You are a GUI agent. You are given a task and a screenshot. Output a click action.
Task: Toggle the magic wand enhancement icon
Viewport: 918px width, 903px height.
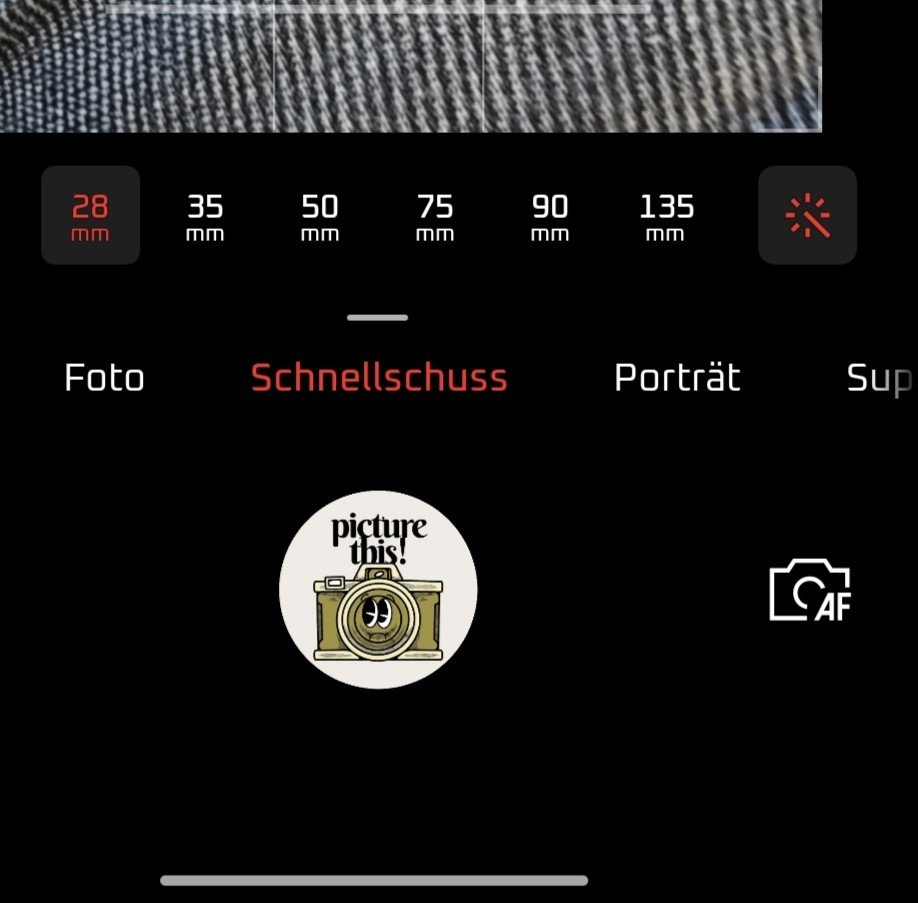pyautogui.click(x=807, y=216)
